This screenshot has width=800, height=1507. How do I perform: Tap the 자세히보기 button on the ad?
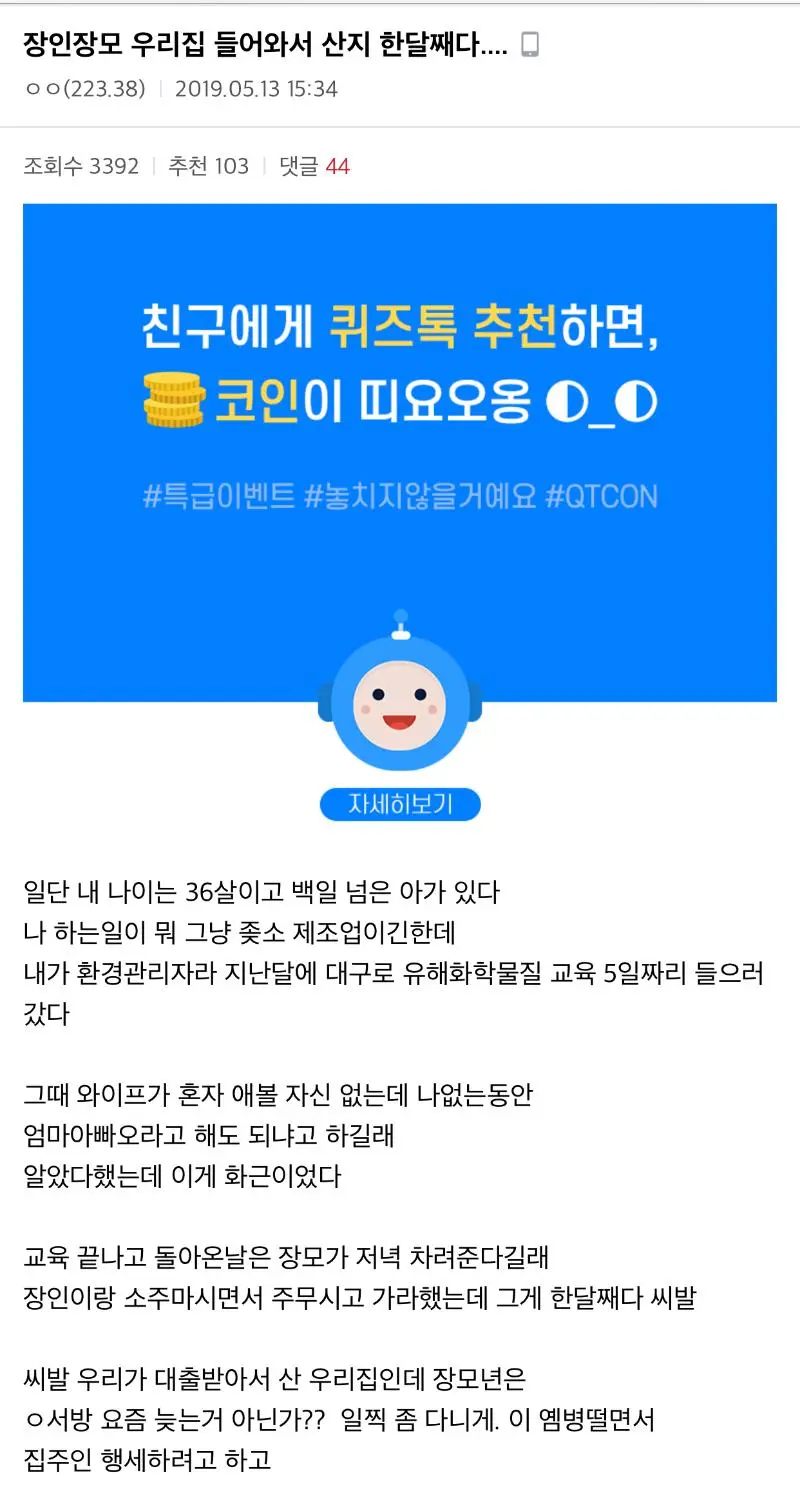click(400, 803)
